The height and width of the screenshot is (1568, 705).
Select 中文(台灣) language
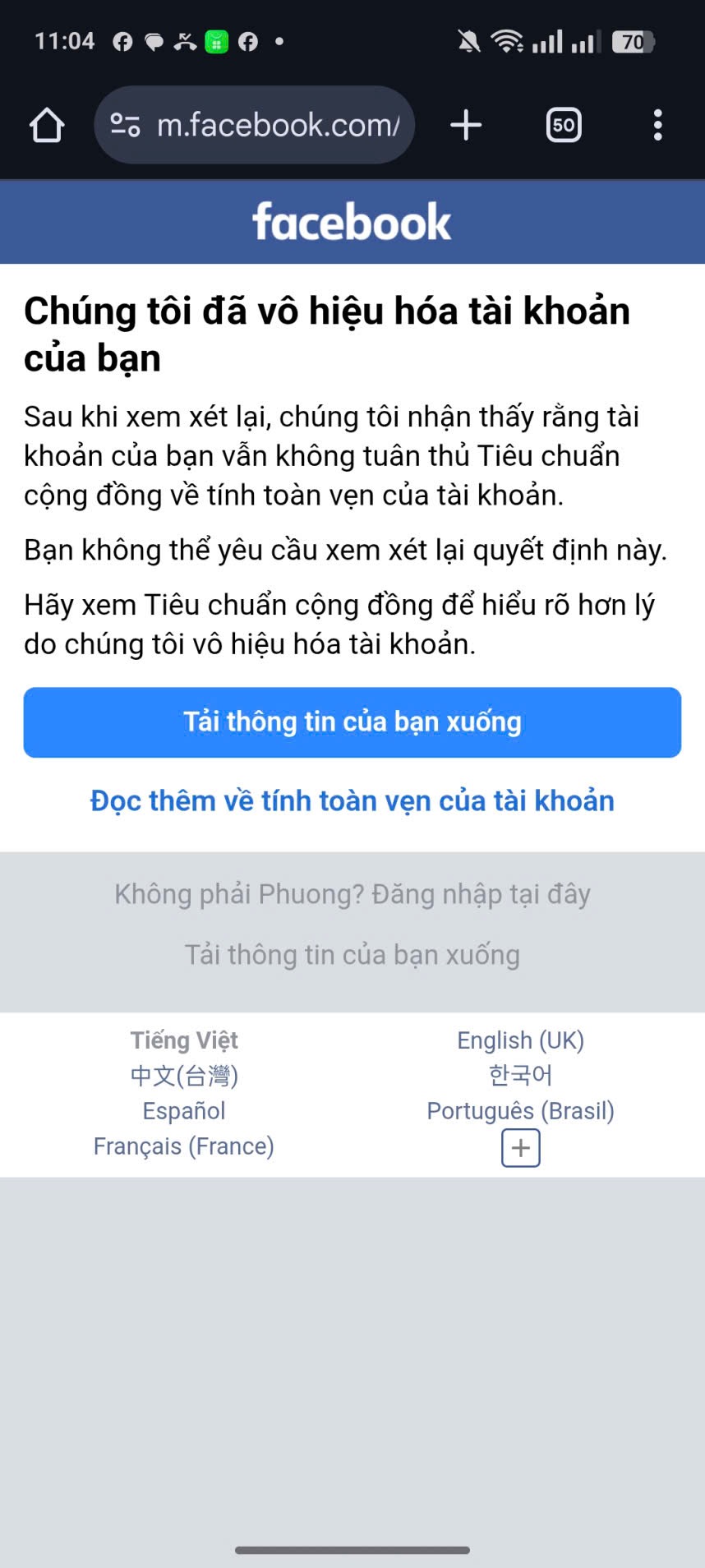[x=184, y=1076]
